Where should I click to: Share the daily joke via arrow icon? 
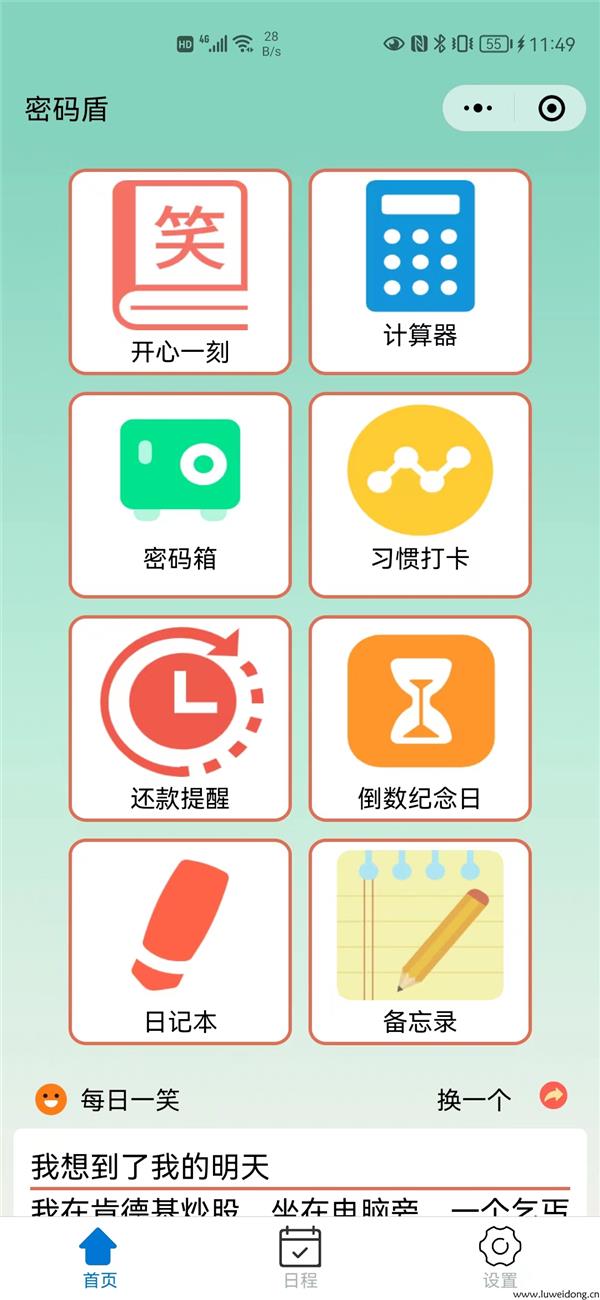[553, 1096]
